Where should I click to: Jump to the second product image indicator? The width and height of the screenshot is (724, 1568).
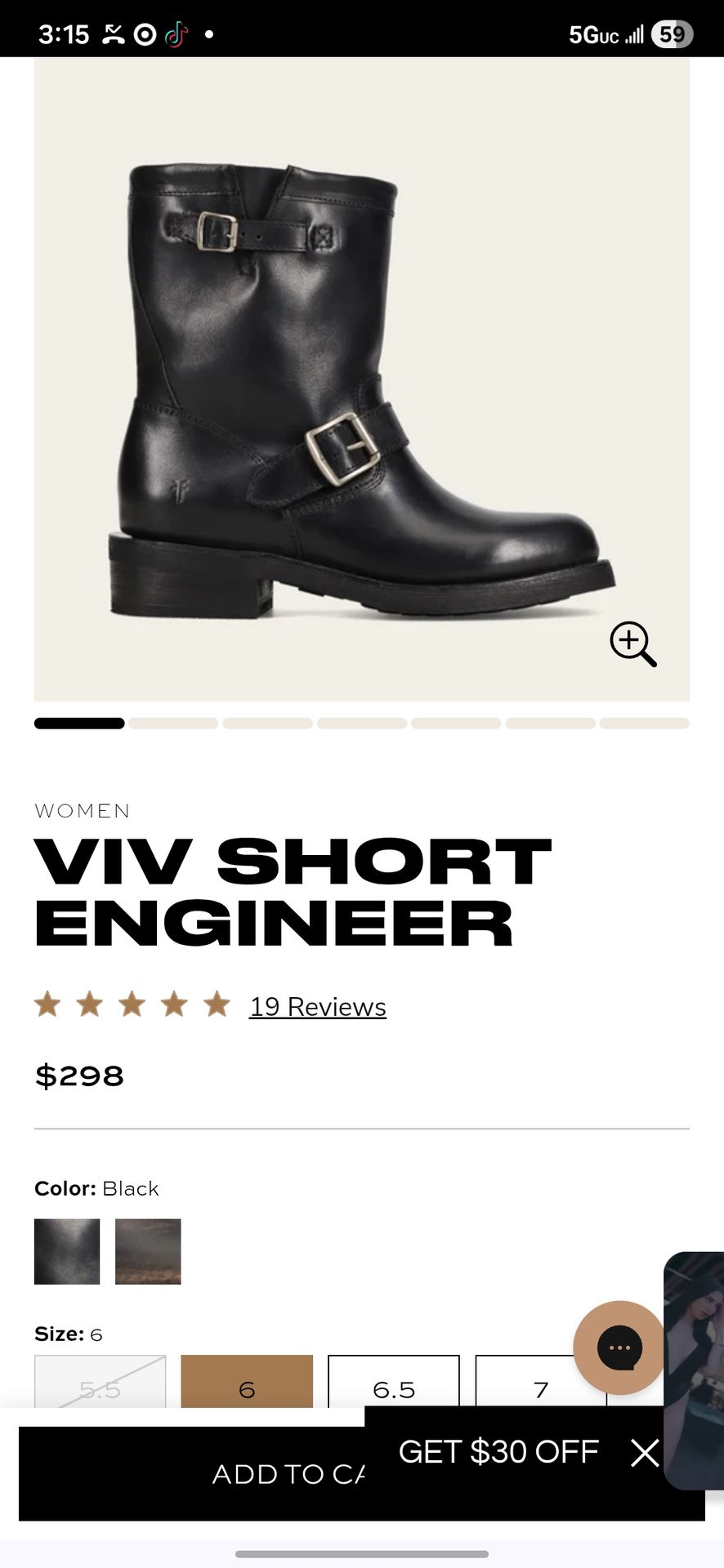point(173,723)
